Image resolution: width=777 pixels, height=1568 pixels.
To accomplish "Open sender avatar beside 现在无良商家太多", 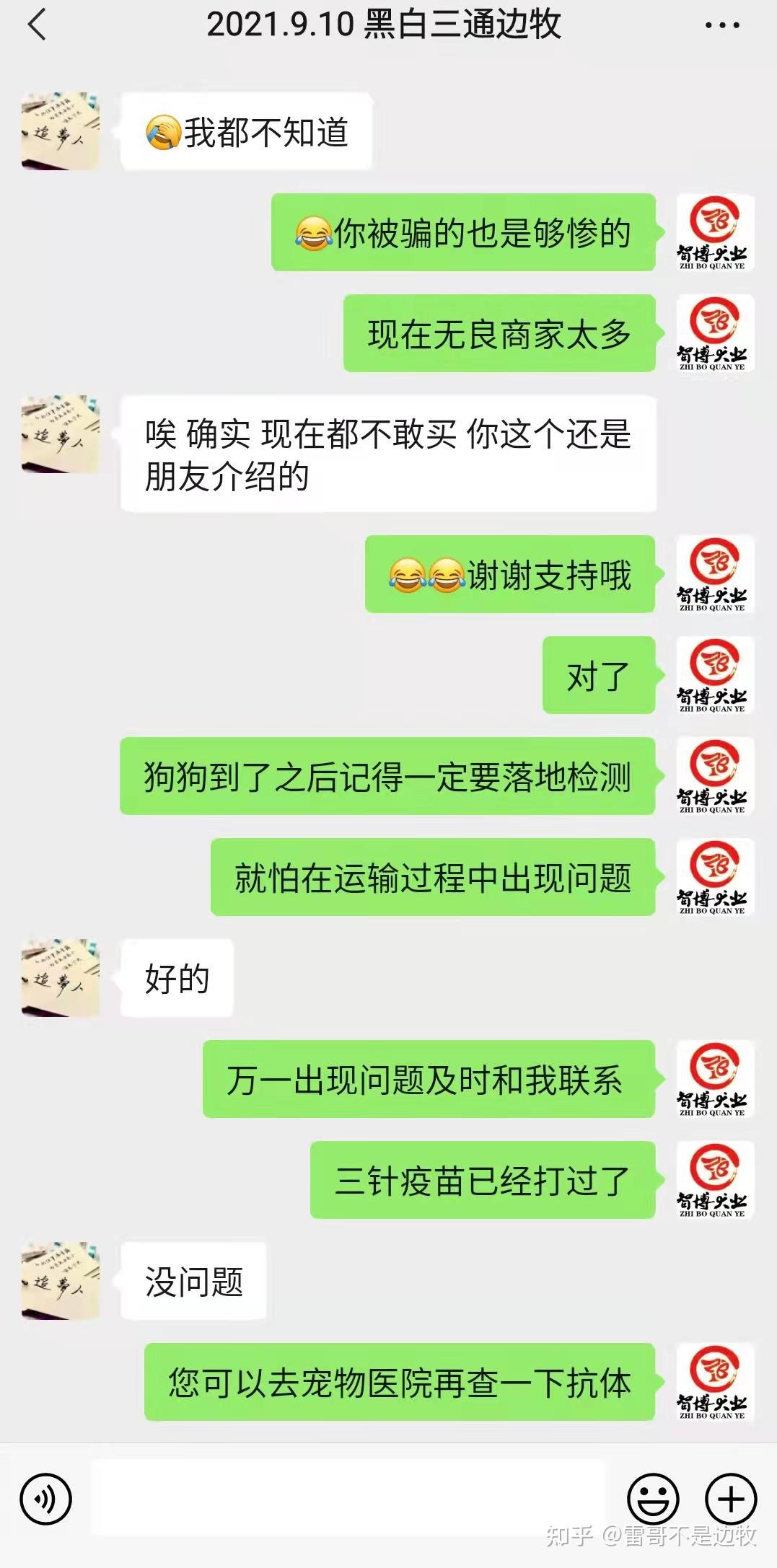I will [714, 333].
